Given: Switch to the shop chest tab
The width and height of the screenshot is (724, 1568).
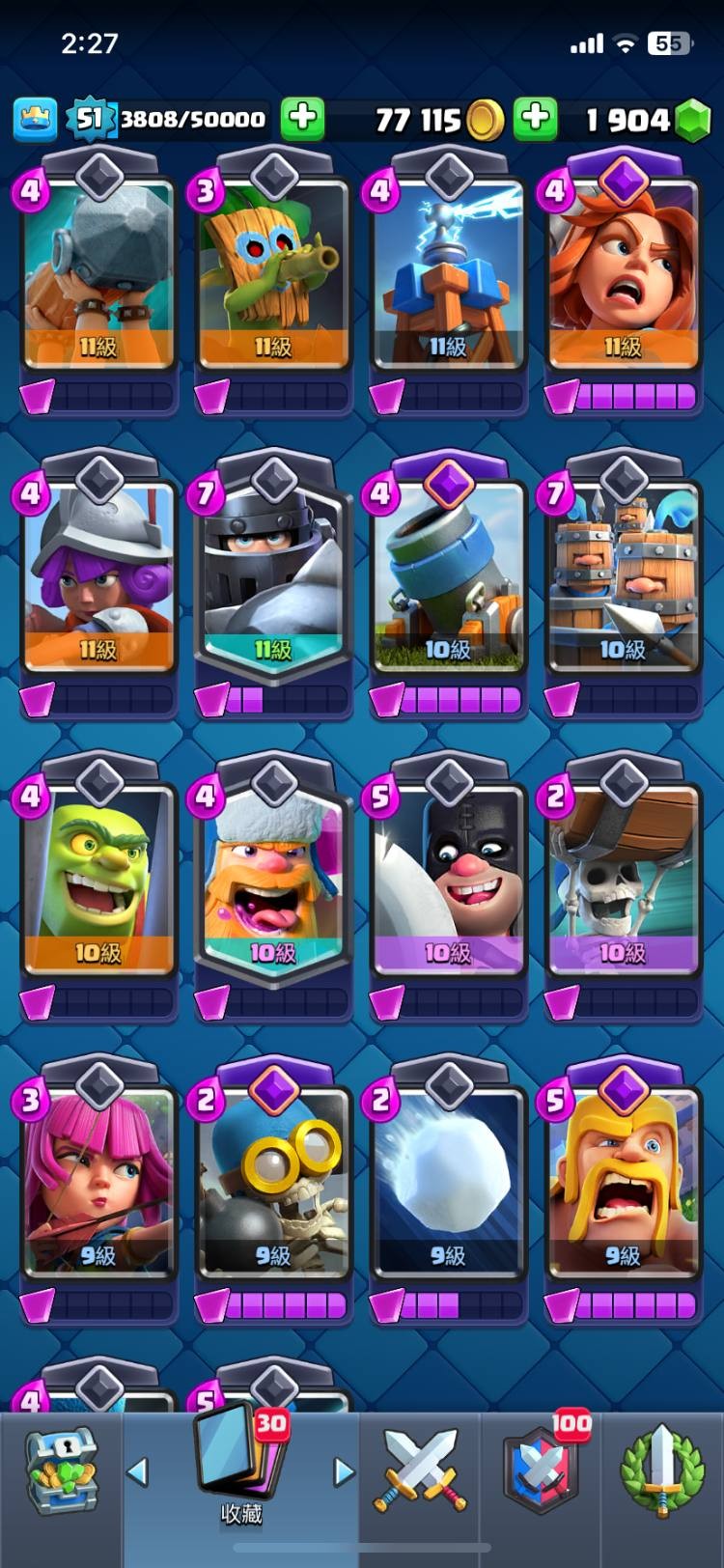Looking at the screenshot, I should 61,1470.
